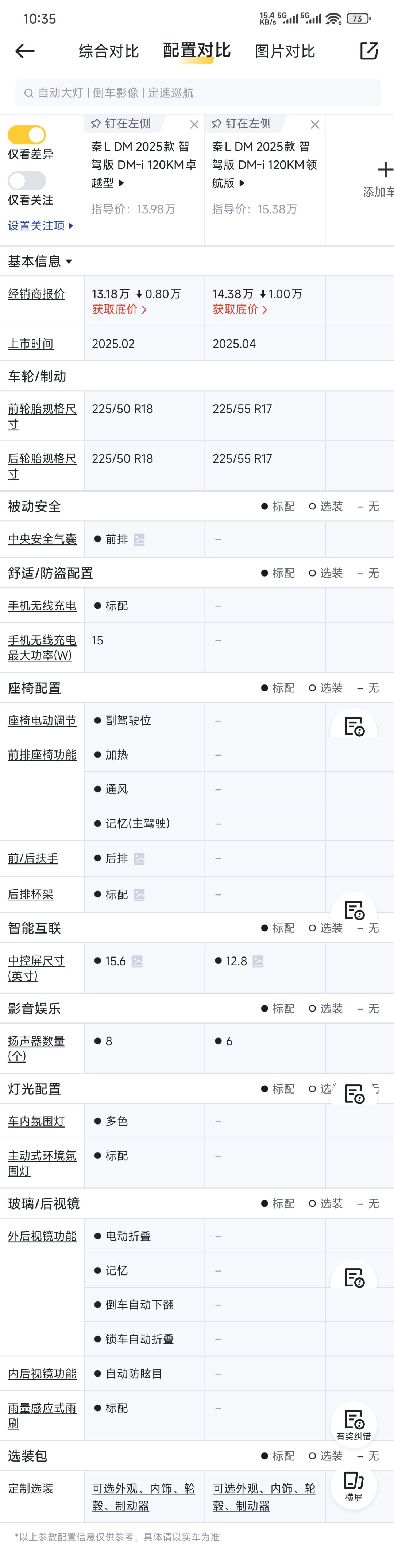The image size is (394, 1568).
Task: Open the 手机无线充电 explanation
Action: coord(42,606)
